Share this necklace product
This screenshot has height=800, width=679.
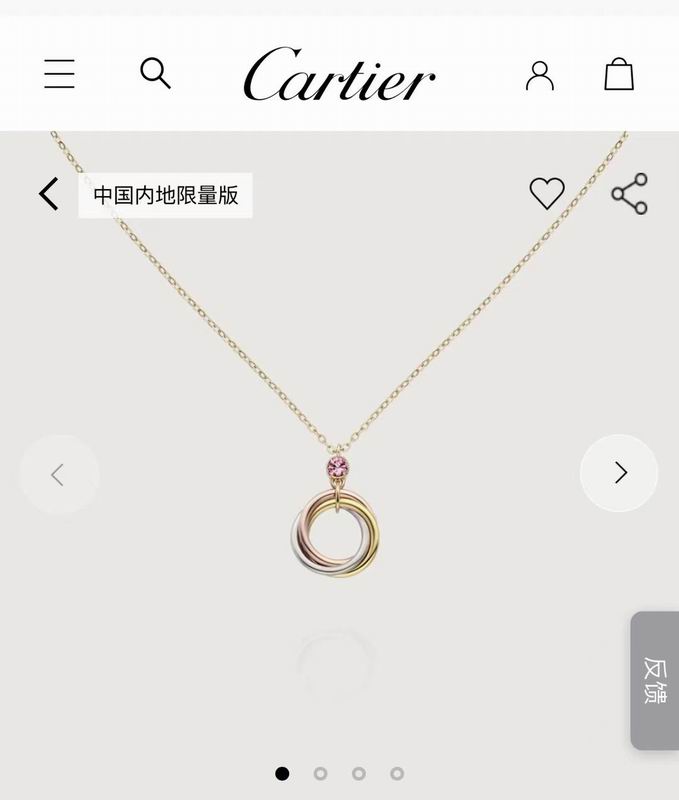(629, 194)
